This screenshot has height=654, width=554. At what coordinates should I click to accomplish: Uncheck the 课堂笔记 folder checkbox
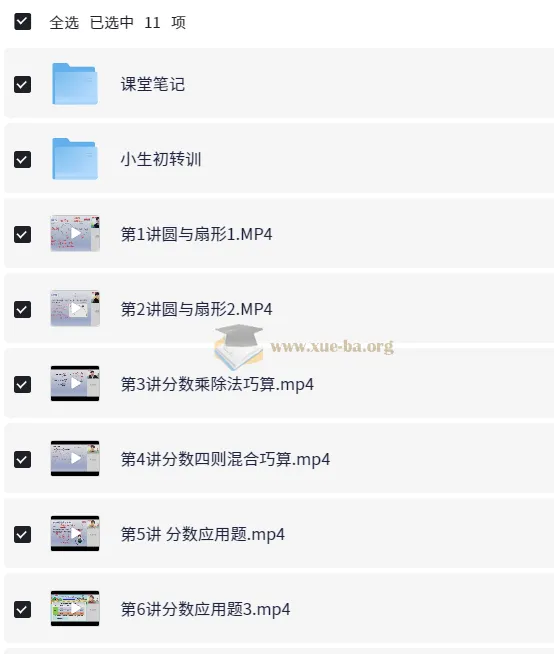pyautogui.click(x=23, y=84)
